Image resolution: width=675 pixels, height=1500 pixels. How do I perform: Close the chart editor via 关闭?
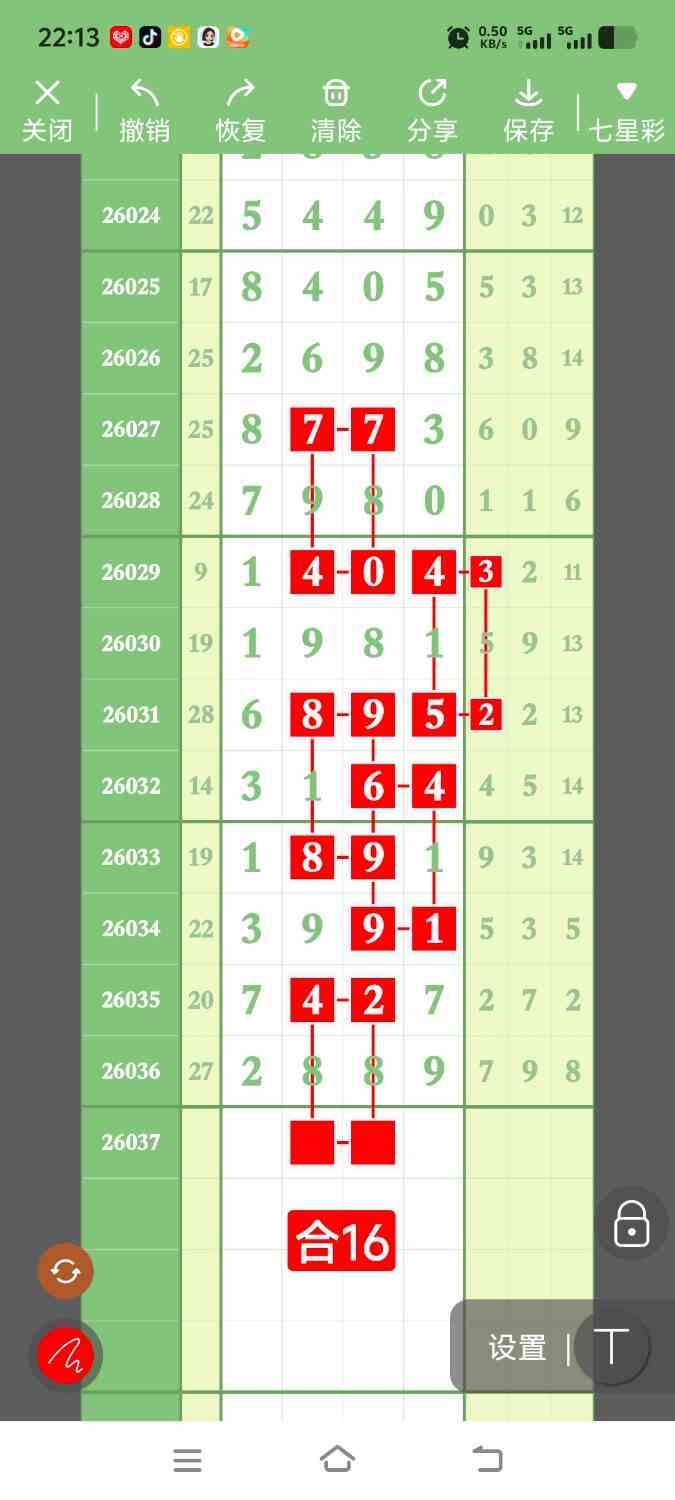point(47,111)
